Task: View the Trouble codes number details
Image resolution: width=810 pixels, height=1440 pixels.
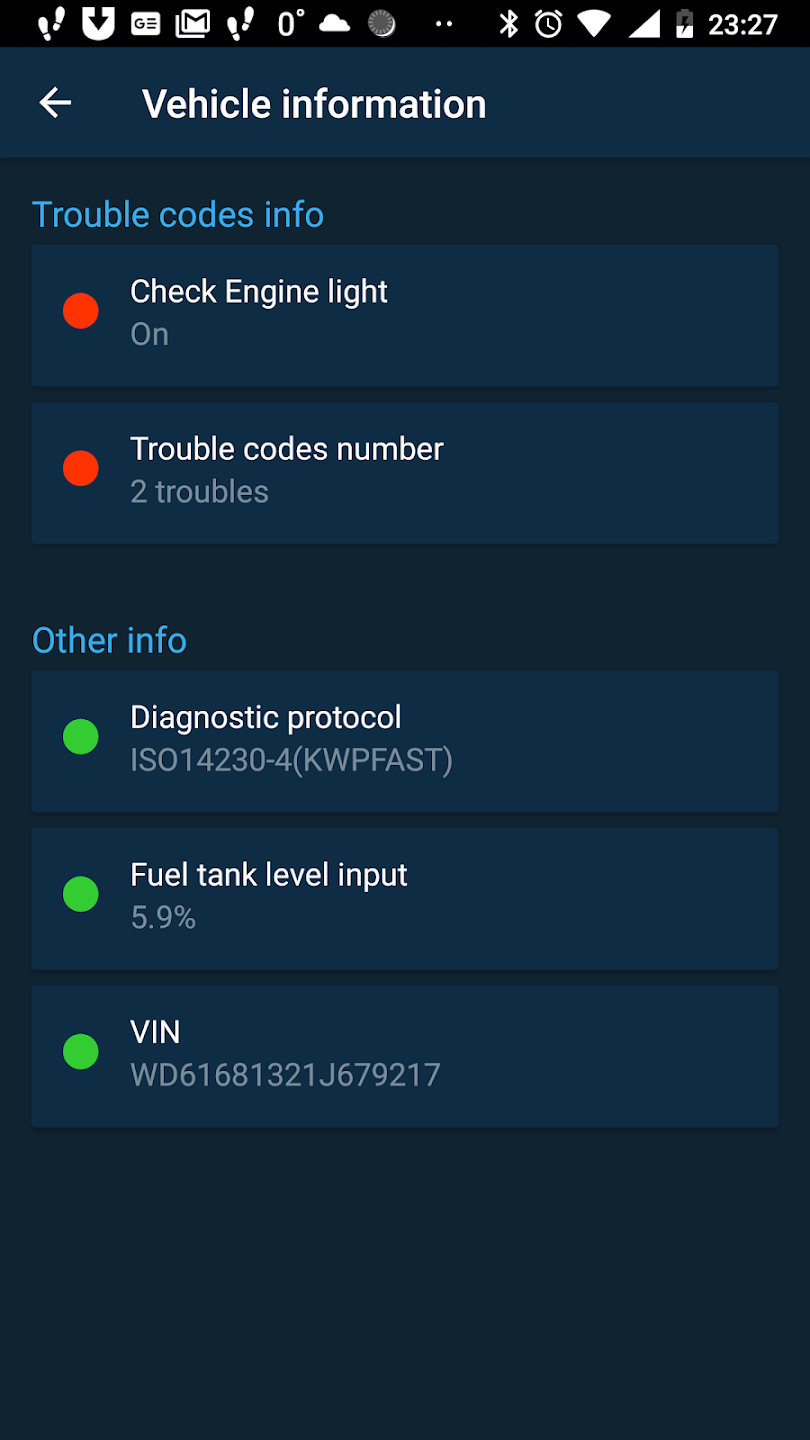Action: [405, 472]
